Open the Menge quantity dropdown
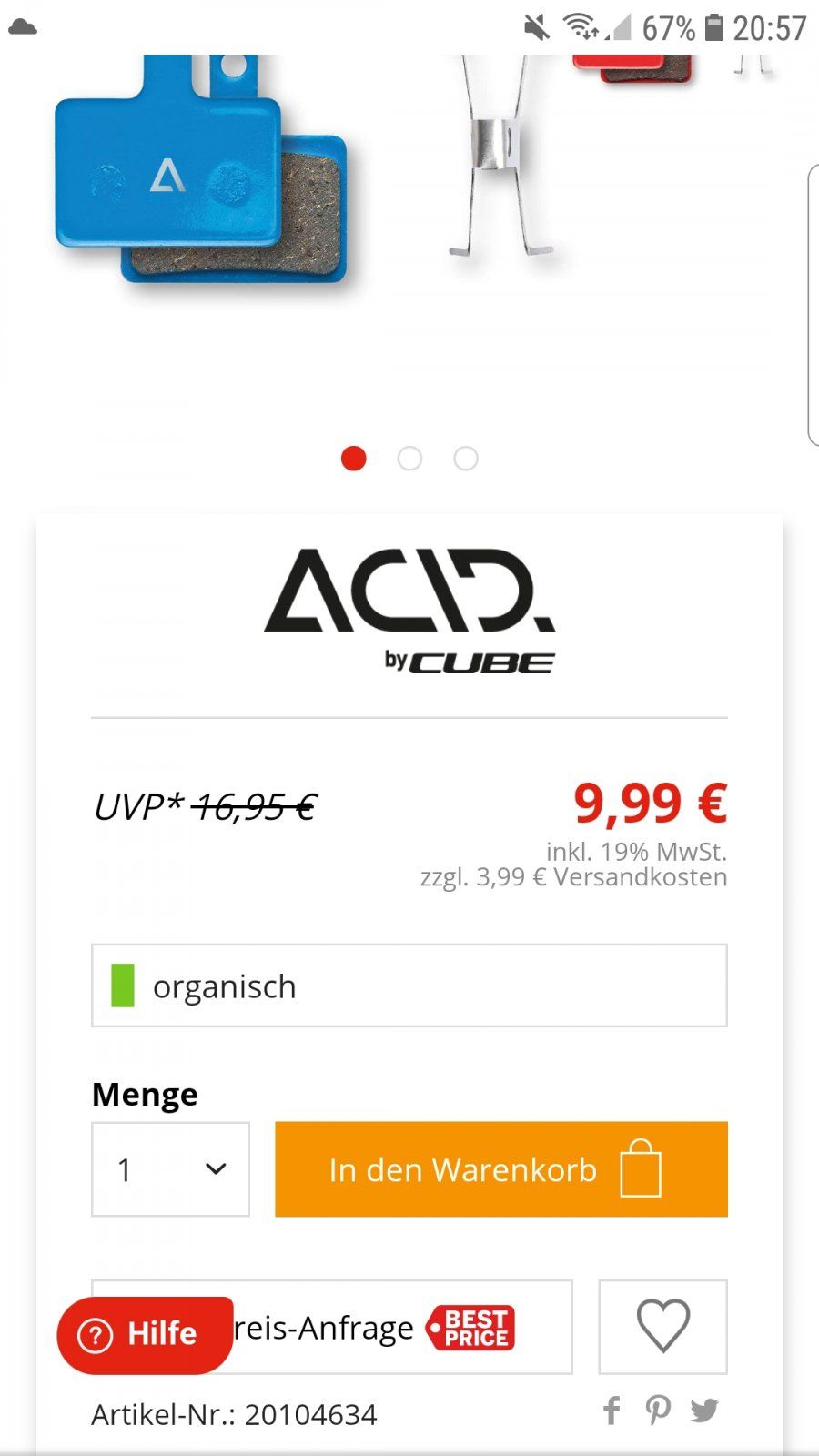This screenshot has height=1456, width=819. 170,1169
